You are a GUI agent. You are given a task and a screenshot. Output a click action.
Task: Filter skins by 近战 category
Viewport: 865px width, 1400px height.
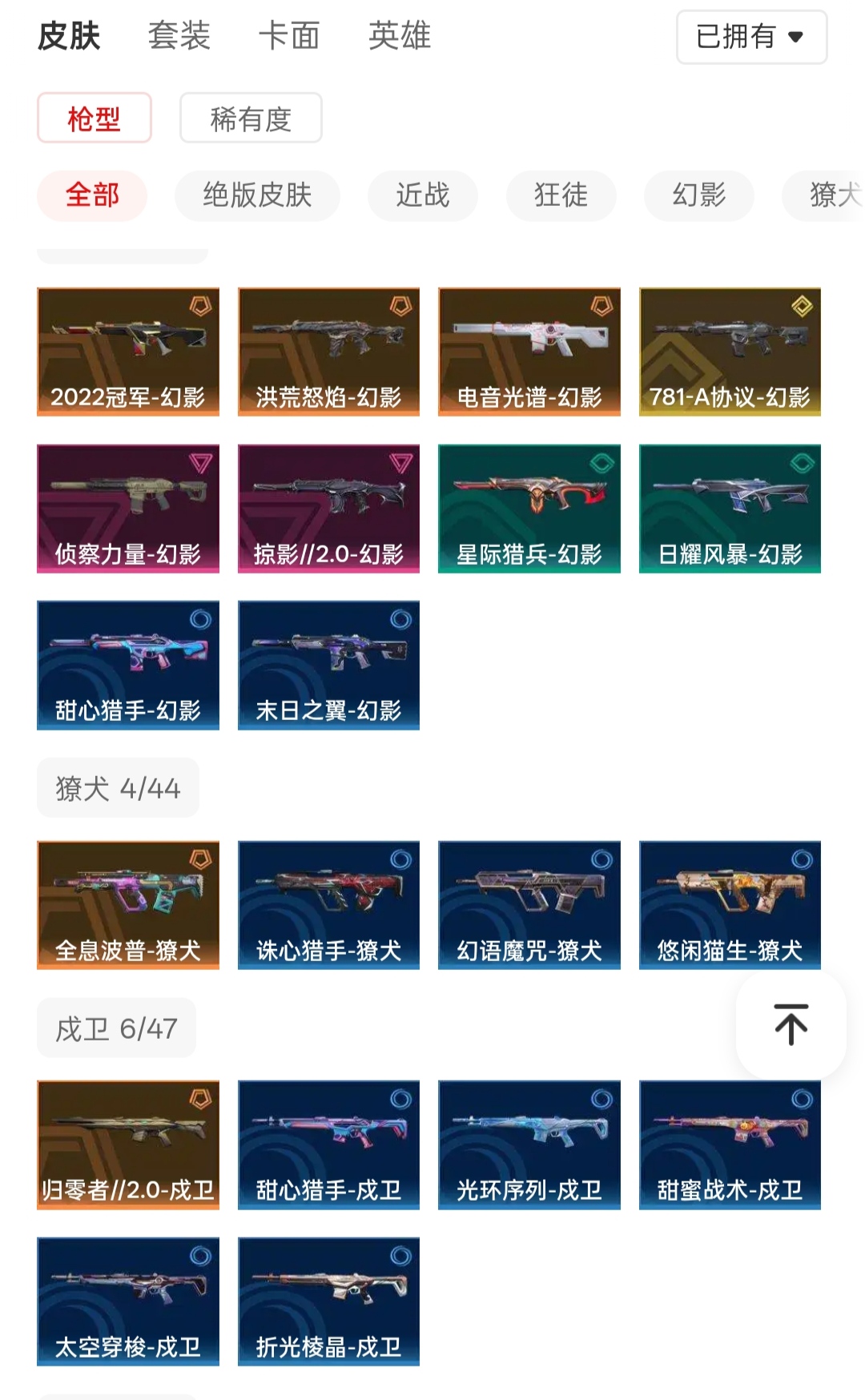pos(422,195)
